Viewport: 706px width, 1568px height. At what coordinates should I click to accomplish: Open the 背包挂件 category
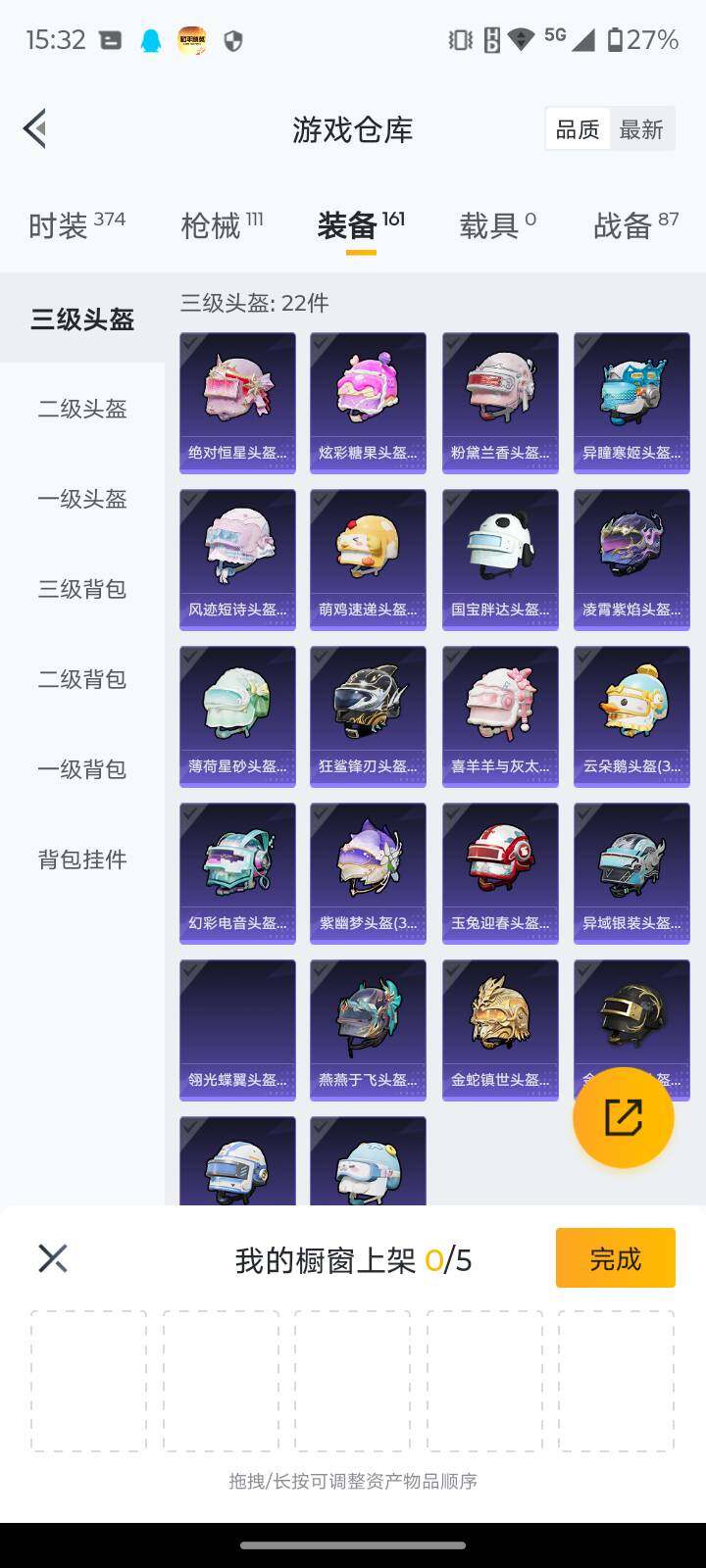[x=82, y=859]
